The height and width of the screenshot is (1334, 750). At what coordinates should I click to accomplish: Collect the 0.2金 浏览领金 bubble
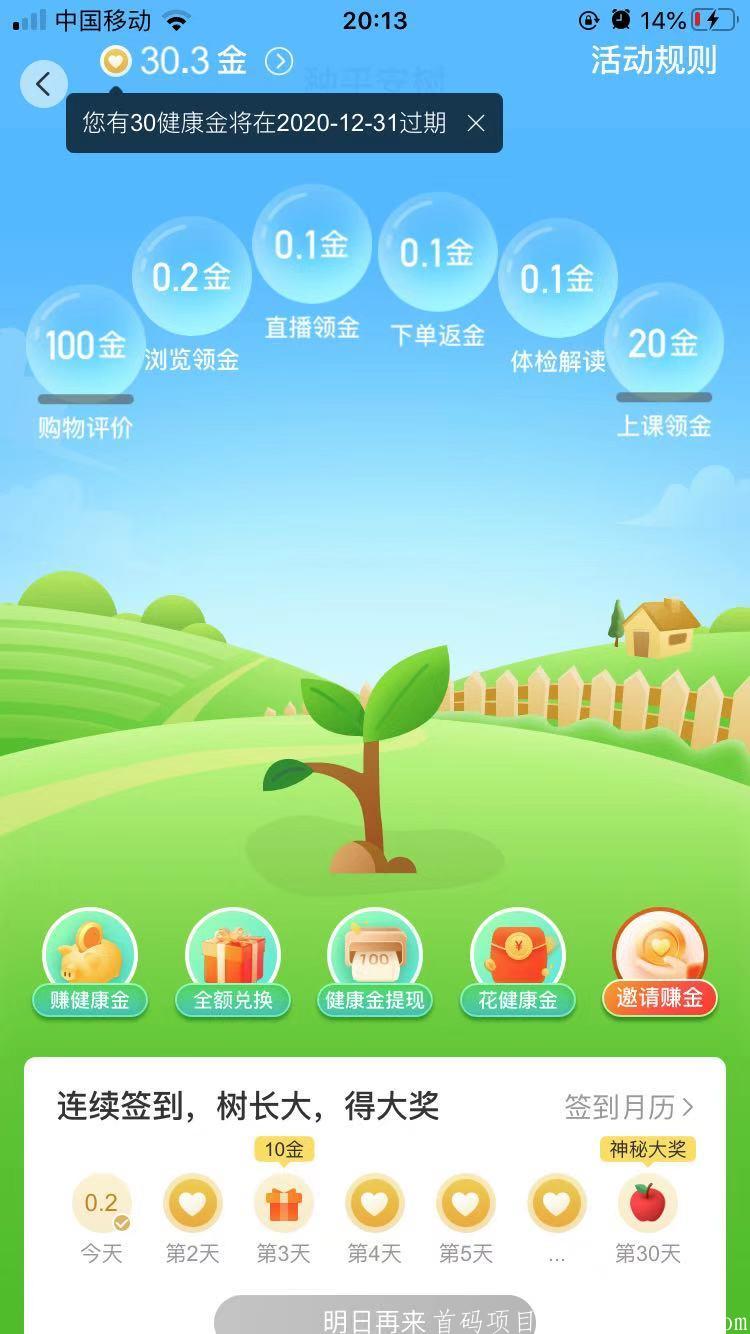[192, 277]
